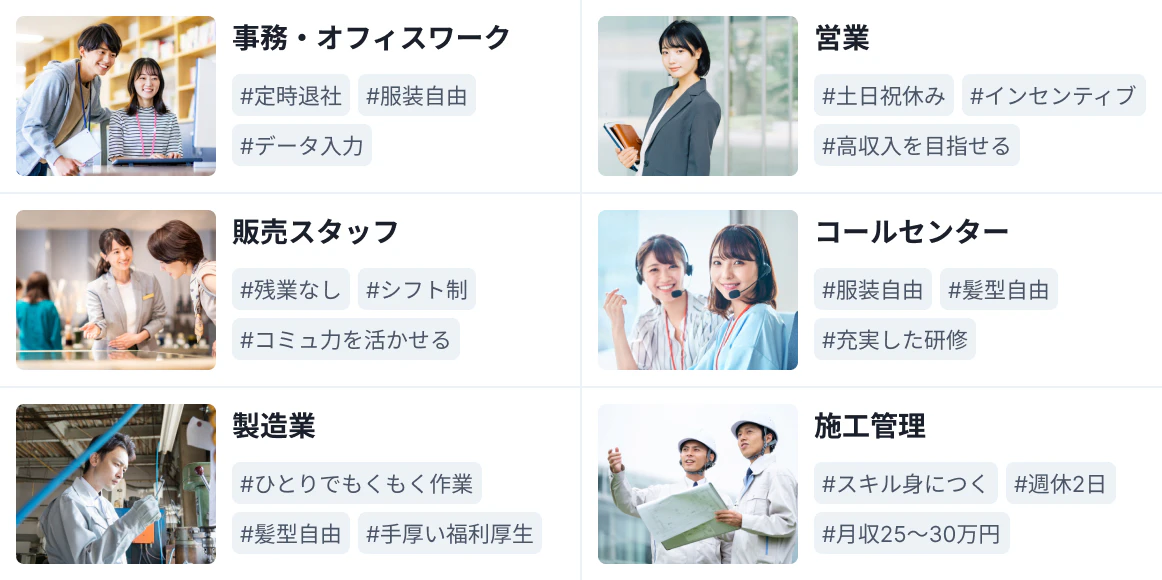Tap the #土日祝休み tag
This screenshot has width=1162, height=580.
(x=883, y=96)
